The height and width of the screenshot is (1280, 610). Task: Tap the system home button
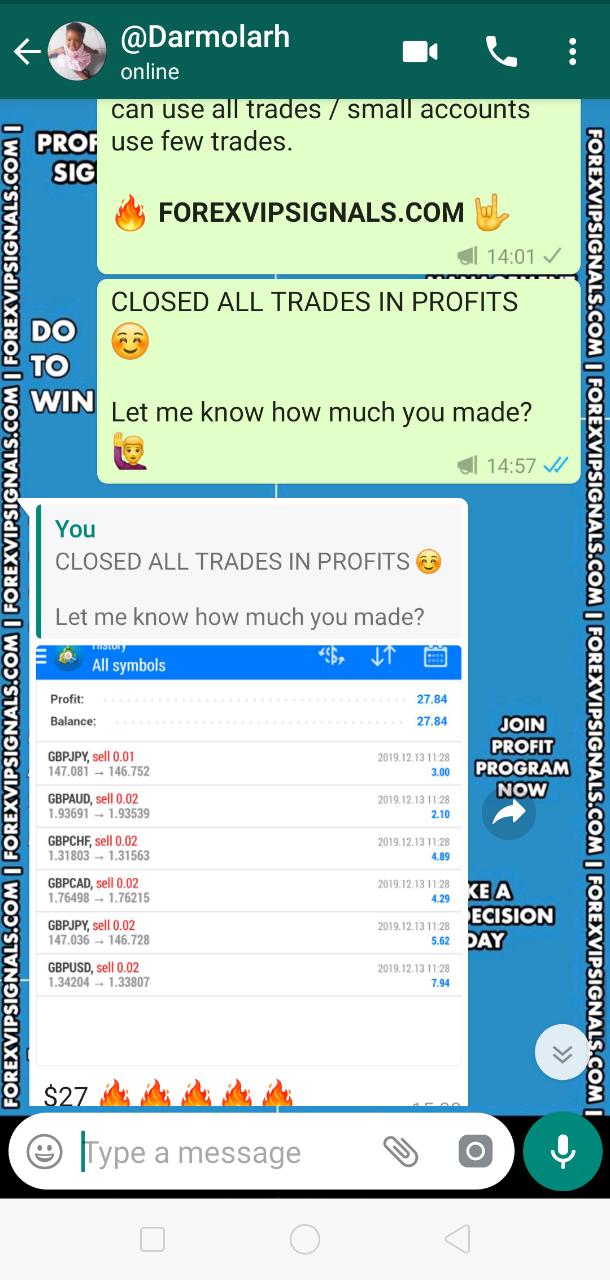(x=304, y=1240)
